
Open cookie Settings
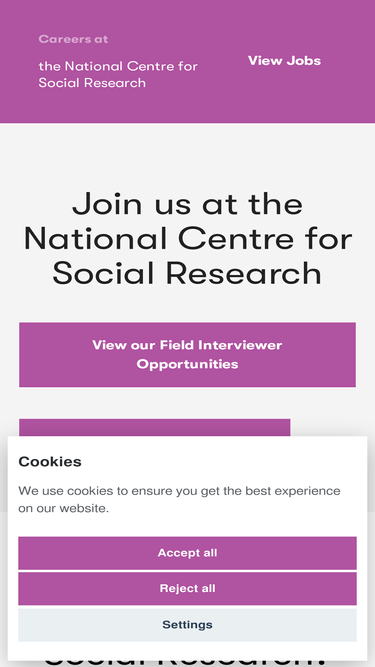pyautogui.click(x=187, y=624)
